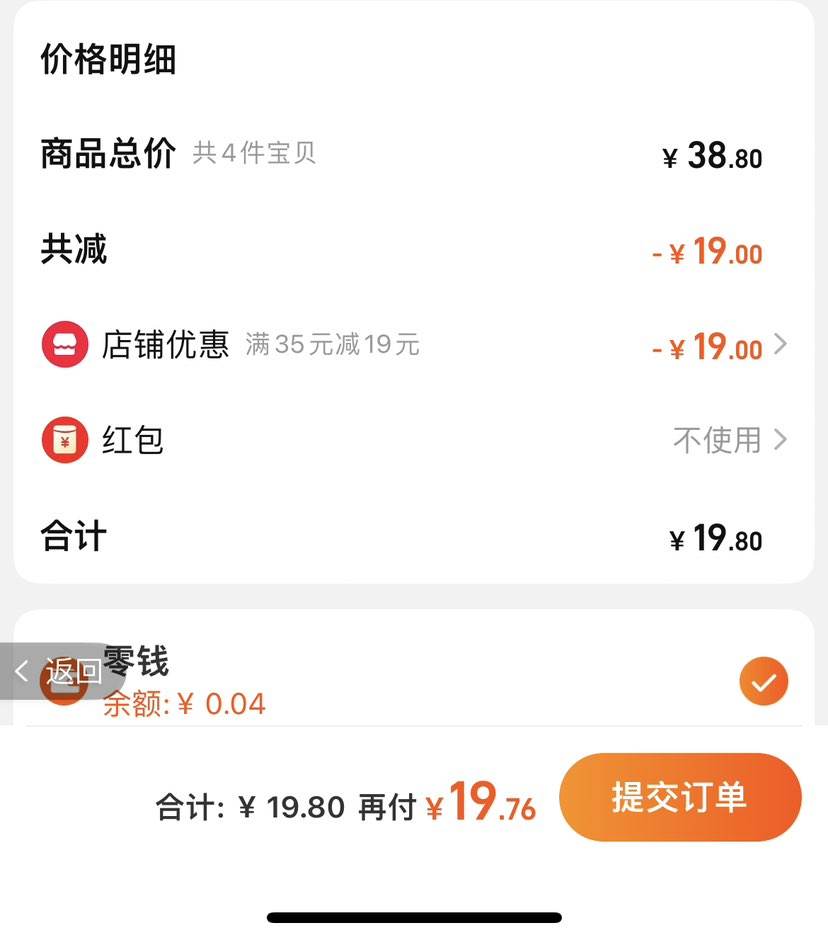Submit the order with 提交订单

pyautogui.click(x=680, y=797)
